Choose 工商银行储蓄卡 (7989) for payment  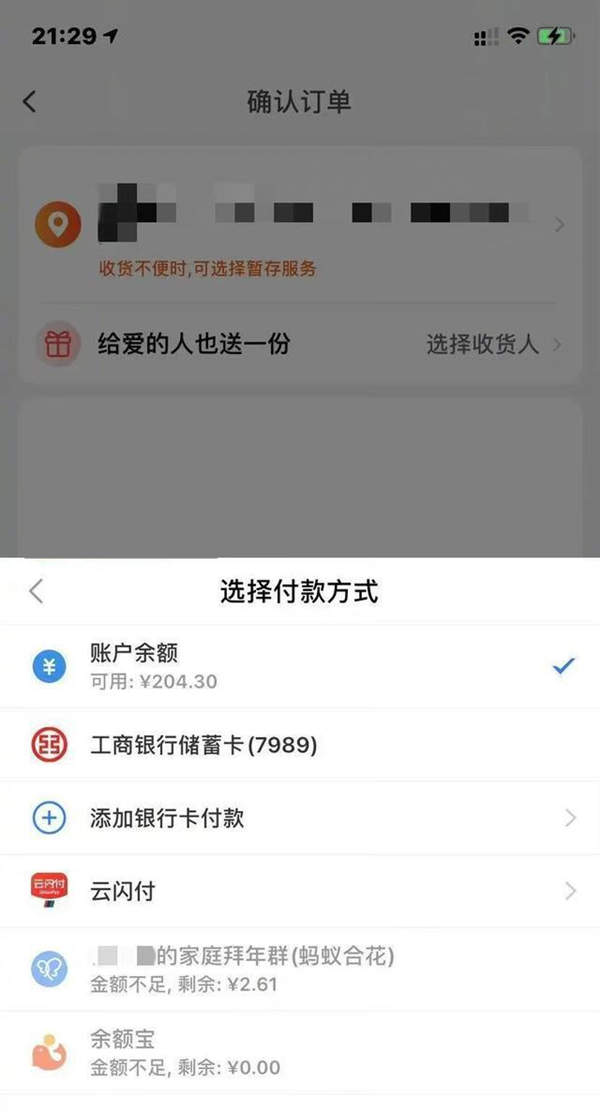coord(300,745)
